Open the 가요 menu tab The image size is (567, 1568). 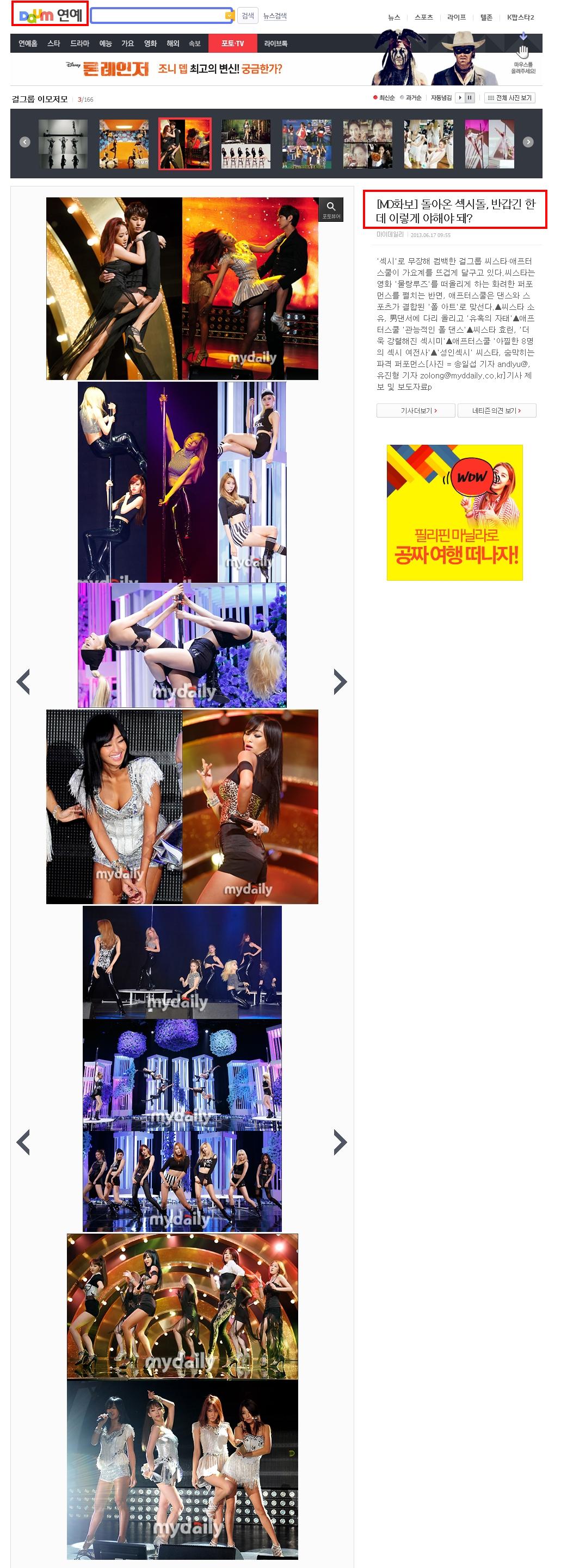pos(127,43)
